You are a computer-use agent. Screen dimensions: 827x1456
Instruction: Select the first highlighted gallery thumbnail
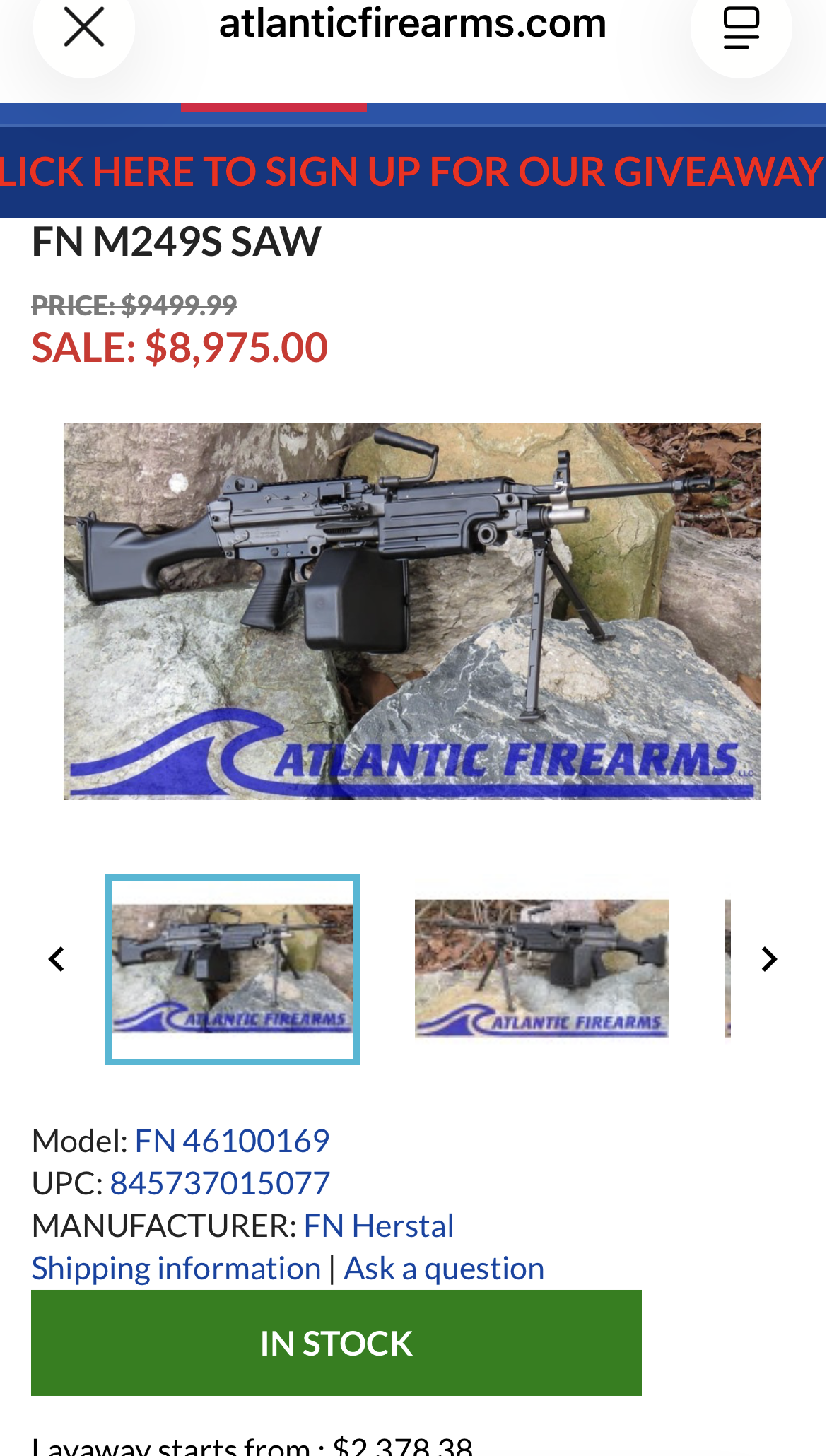click(233, 969)
